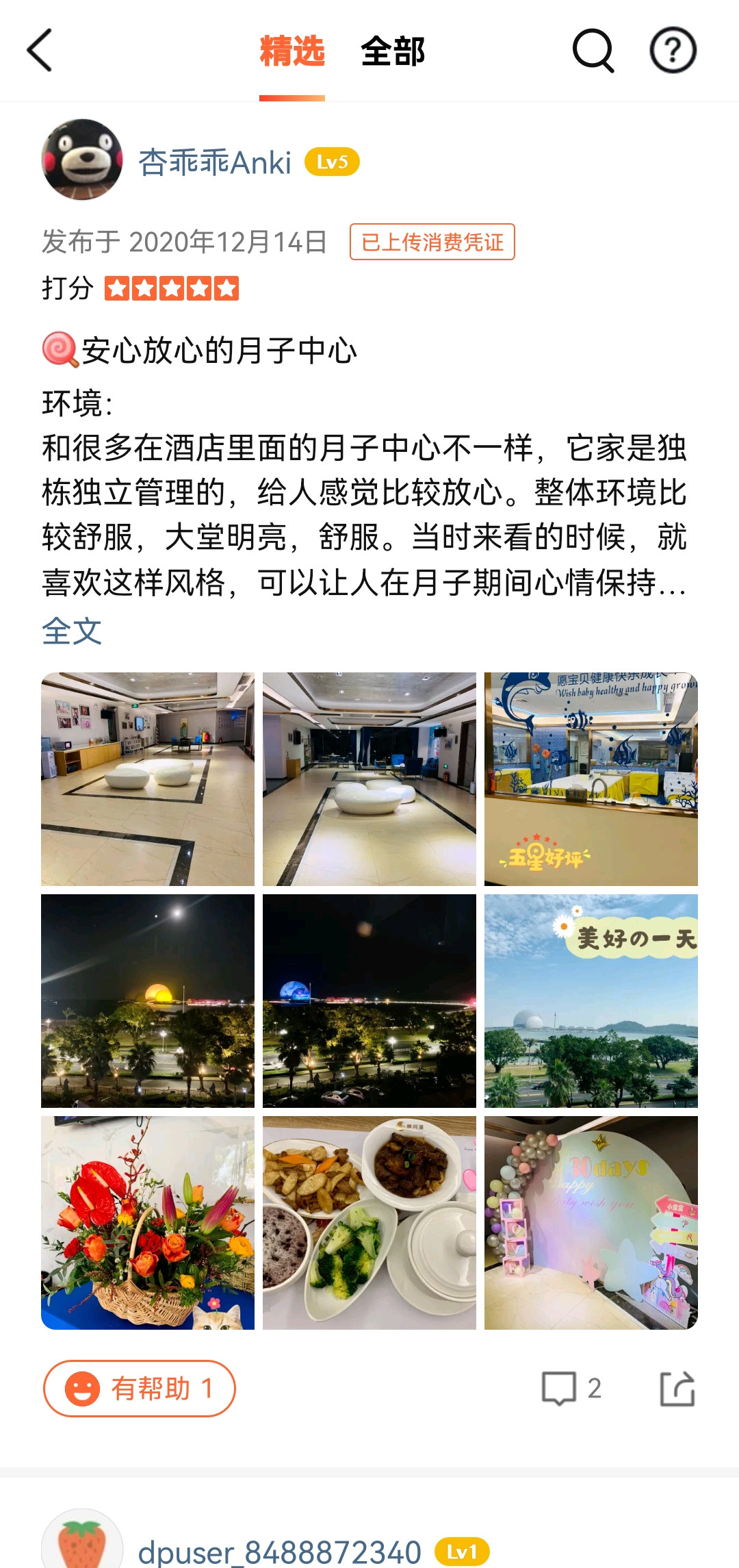The width and height of the screenshot is (739, 1568).
Task: Share 杏乖乖Anki's review
Action: pyautogui.click(x=677, y=1389)
